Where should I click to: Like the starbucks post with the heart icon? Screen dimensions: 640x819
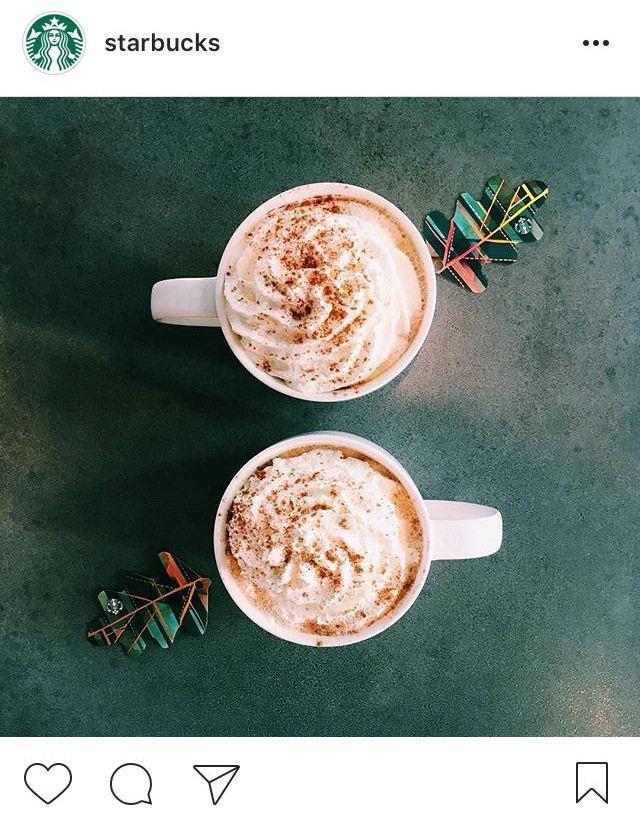click(x=48, y=783)
